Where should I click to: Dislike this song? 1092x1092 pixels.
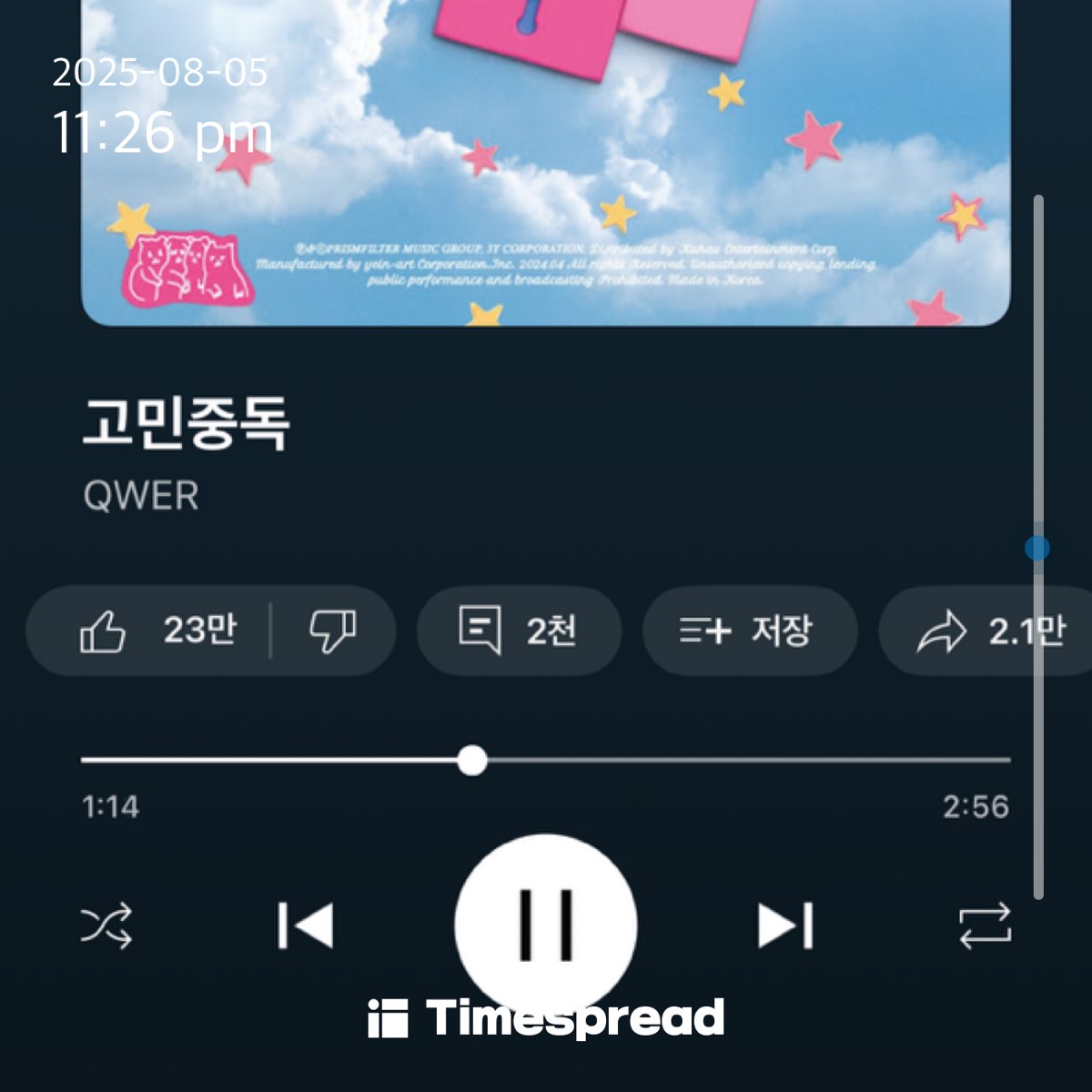click(x=333, y=631)
